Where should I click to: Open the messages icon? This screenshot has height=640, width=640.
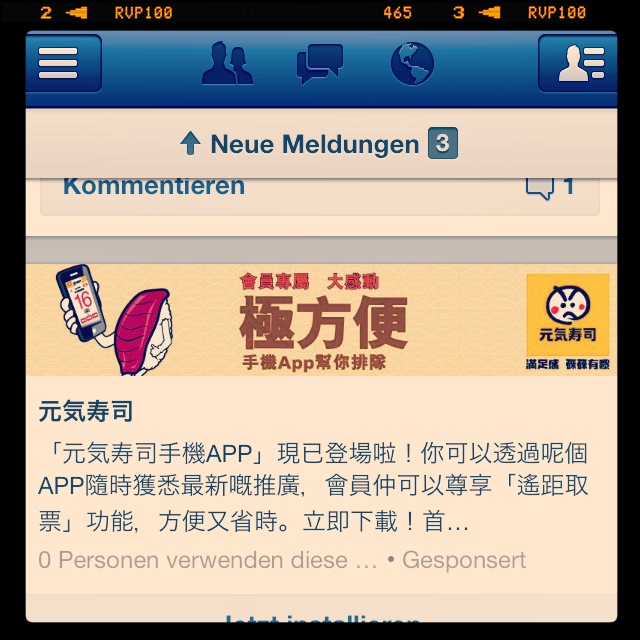click(x=320, y=64)
